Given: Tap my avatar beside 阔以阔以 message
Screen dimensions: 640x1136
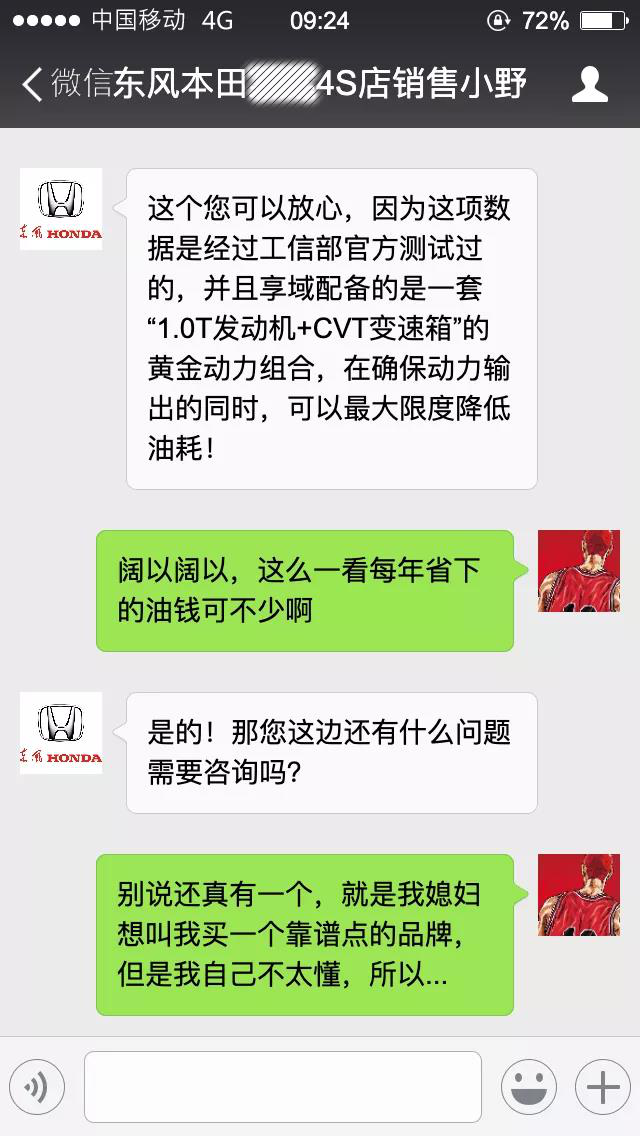Looking at the screenshot, I should (x=579, y=571).
